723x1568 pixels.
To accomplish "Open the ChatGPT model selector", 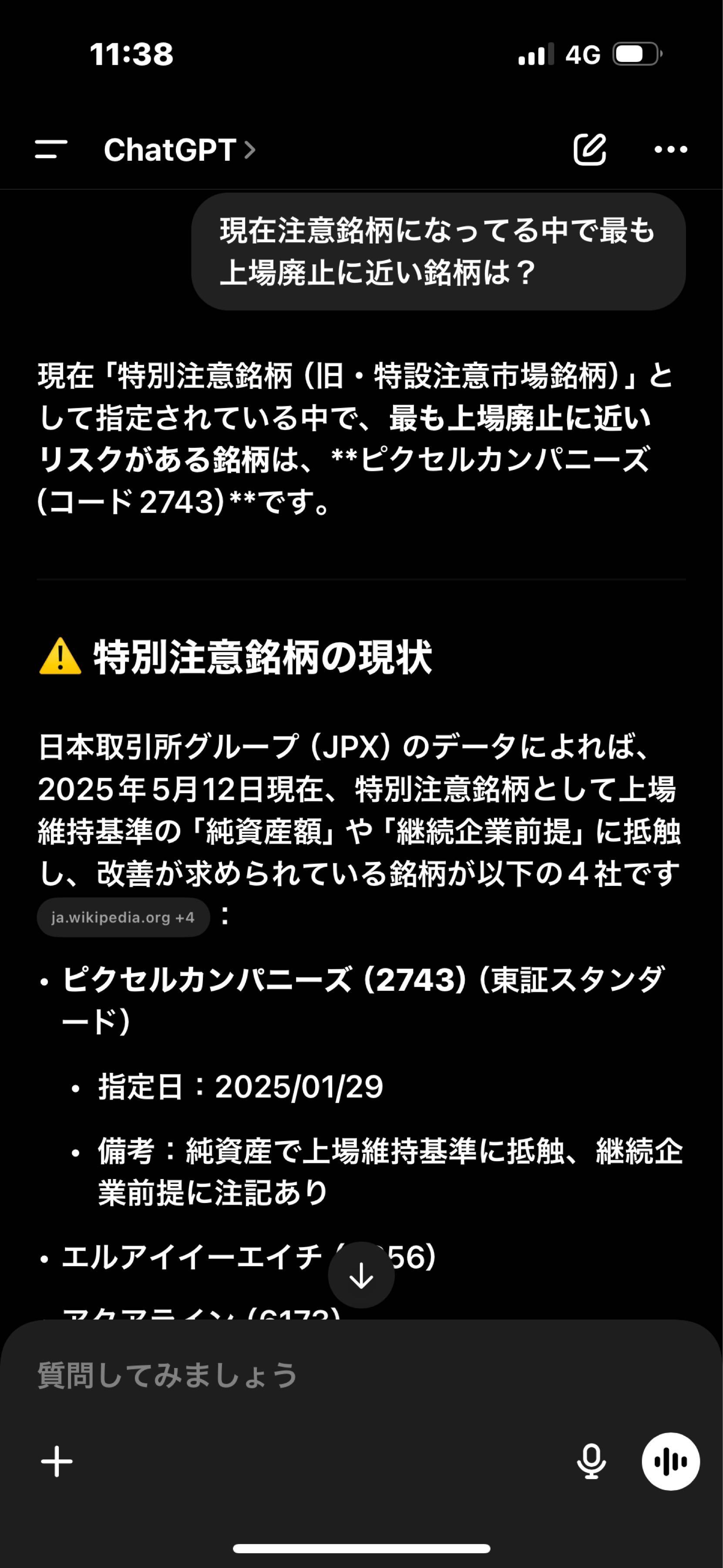I will 179,150.
